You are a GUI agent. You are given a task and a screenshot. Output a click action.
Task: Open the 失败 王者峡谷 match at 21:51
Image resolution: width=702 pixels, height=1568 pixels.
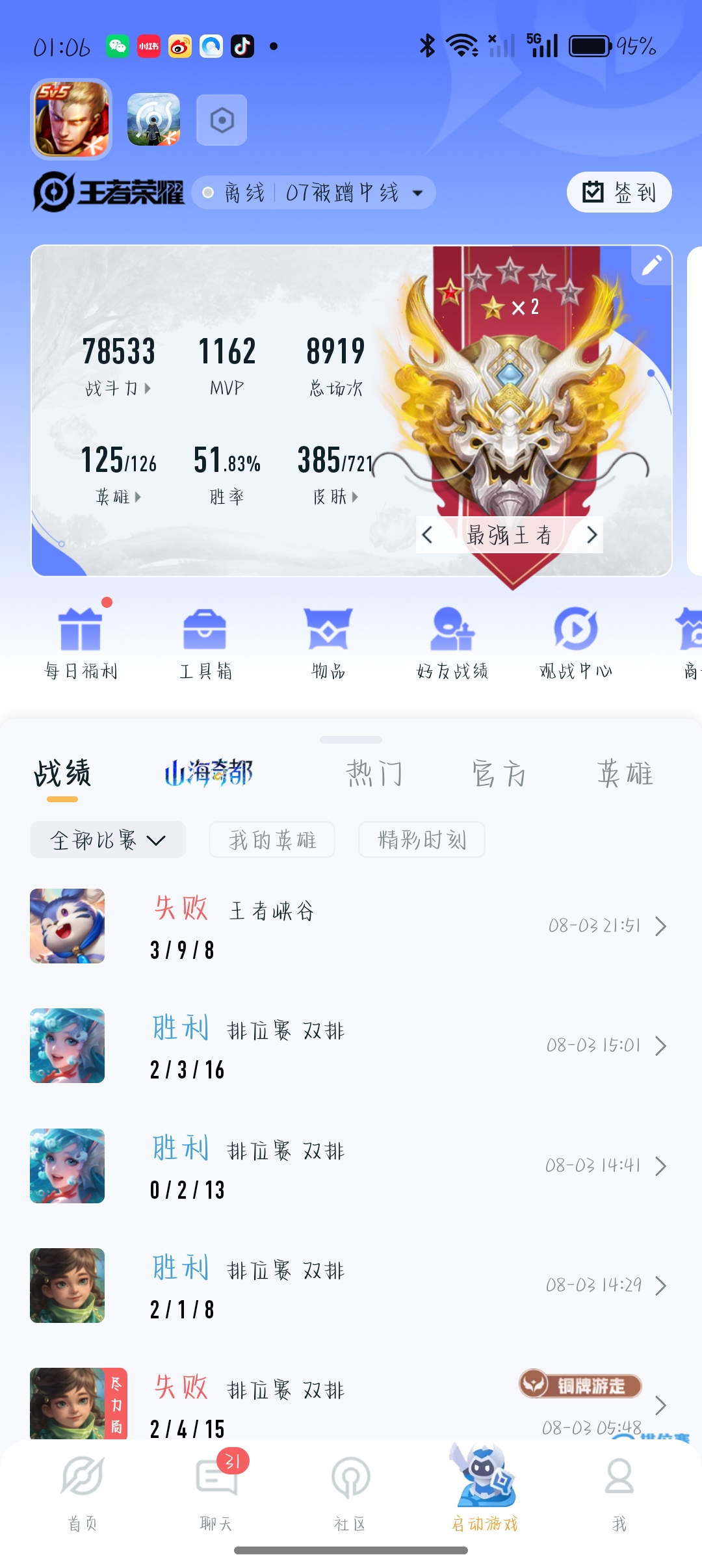pyautogui.click(x=351, y=926)
